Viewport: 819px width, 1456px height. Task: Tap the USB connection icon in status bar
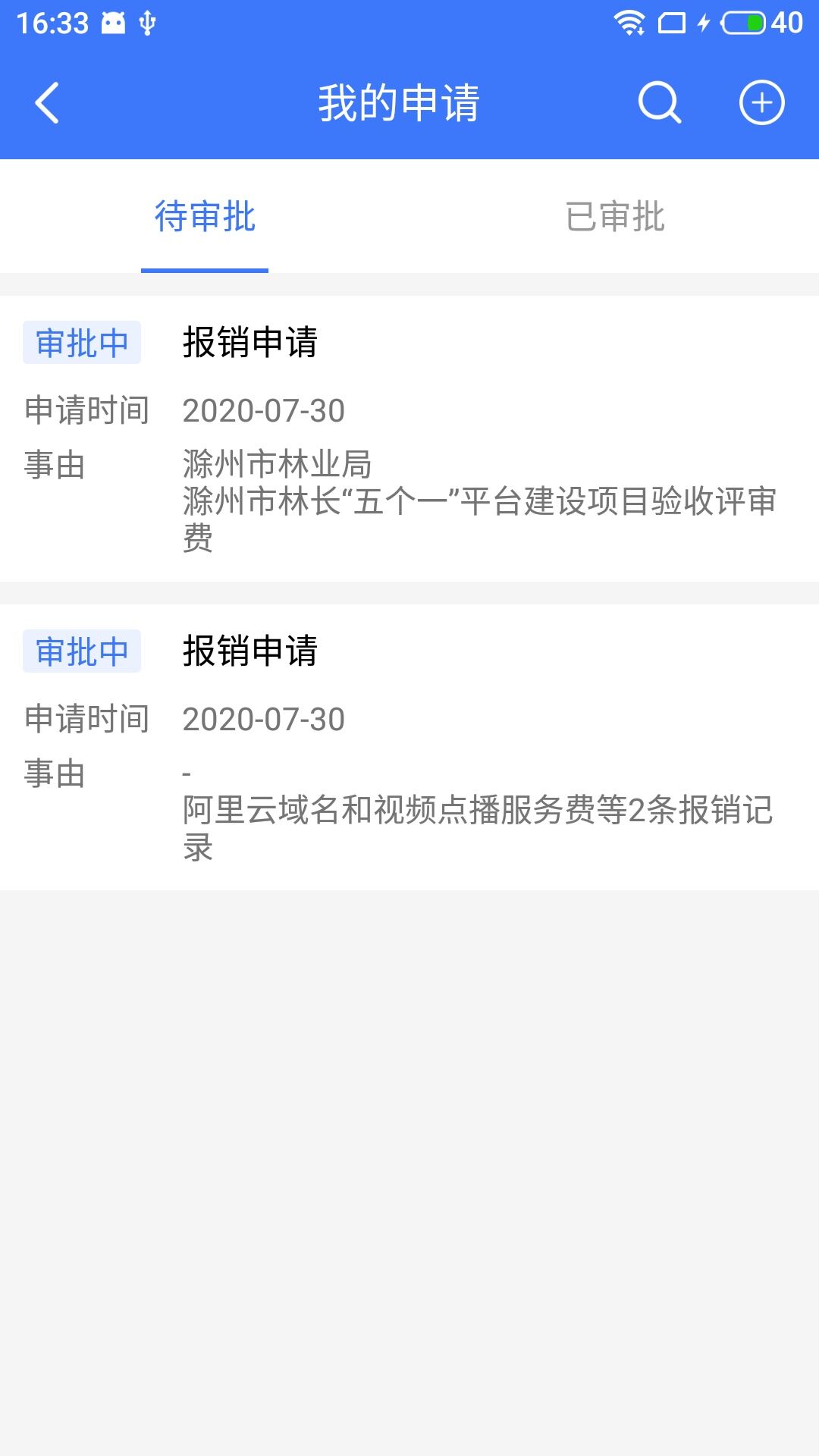(x=149, y=22)
